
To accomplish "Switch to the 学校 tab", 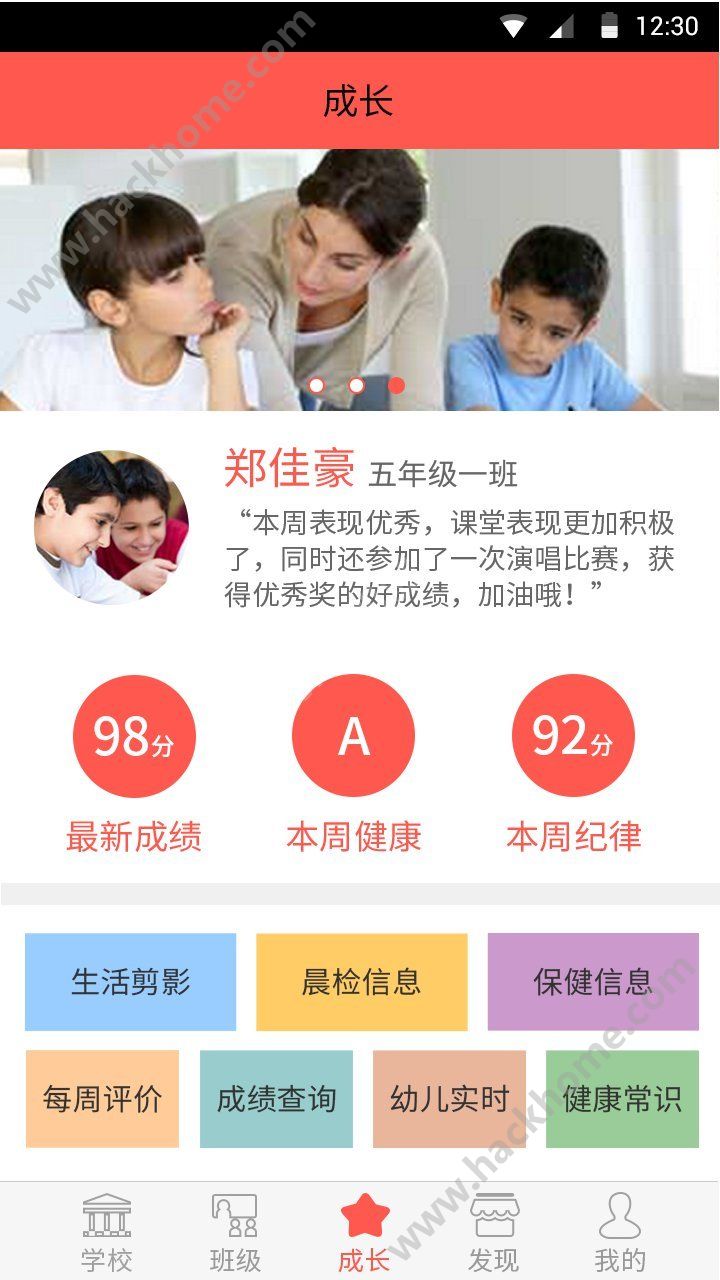I will pos(106,1231).
